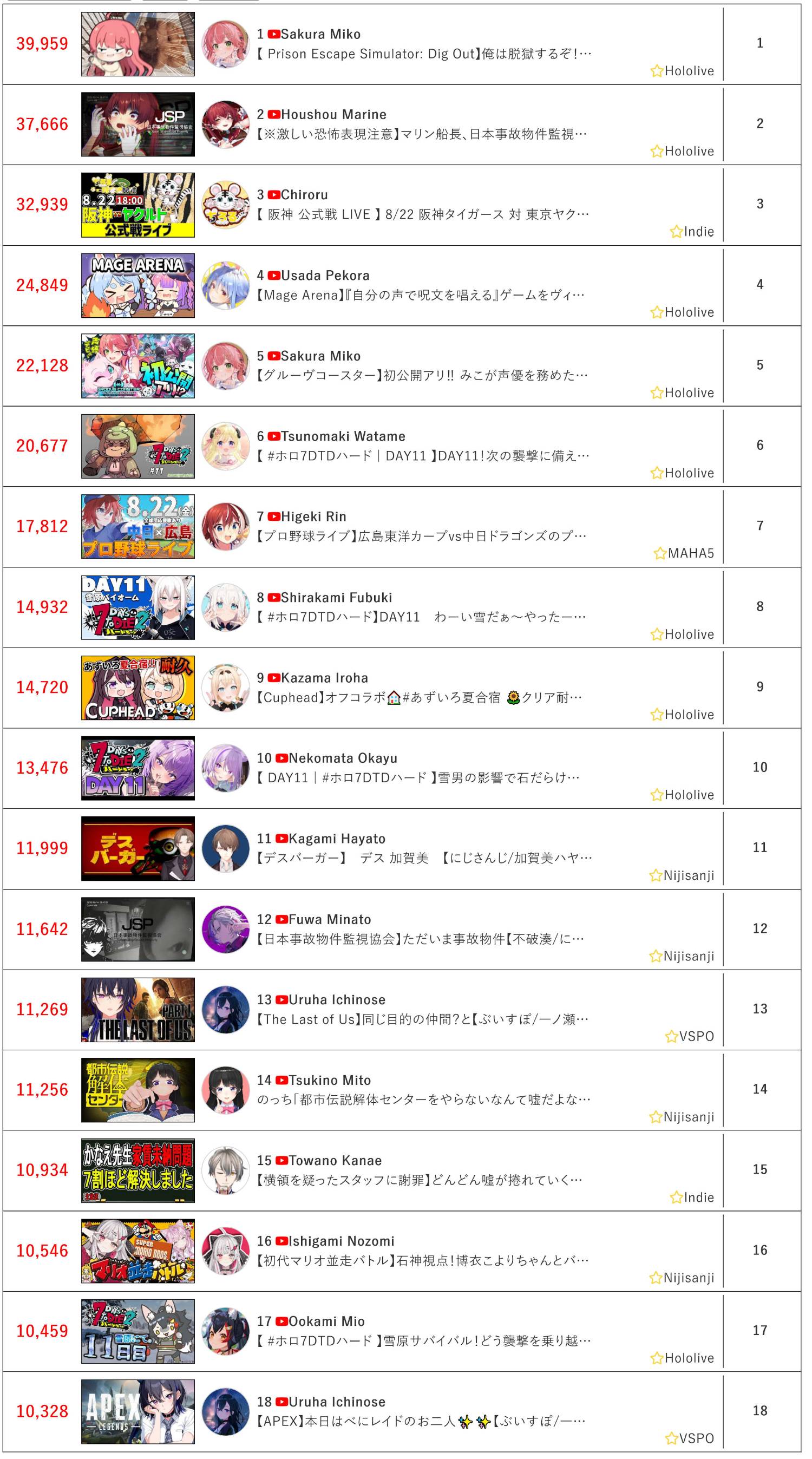Open Uruha Ichinose's The Last of Us thumbnail
812x1459 pixels.
(137, 1010)
